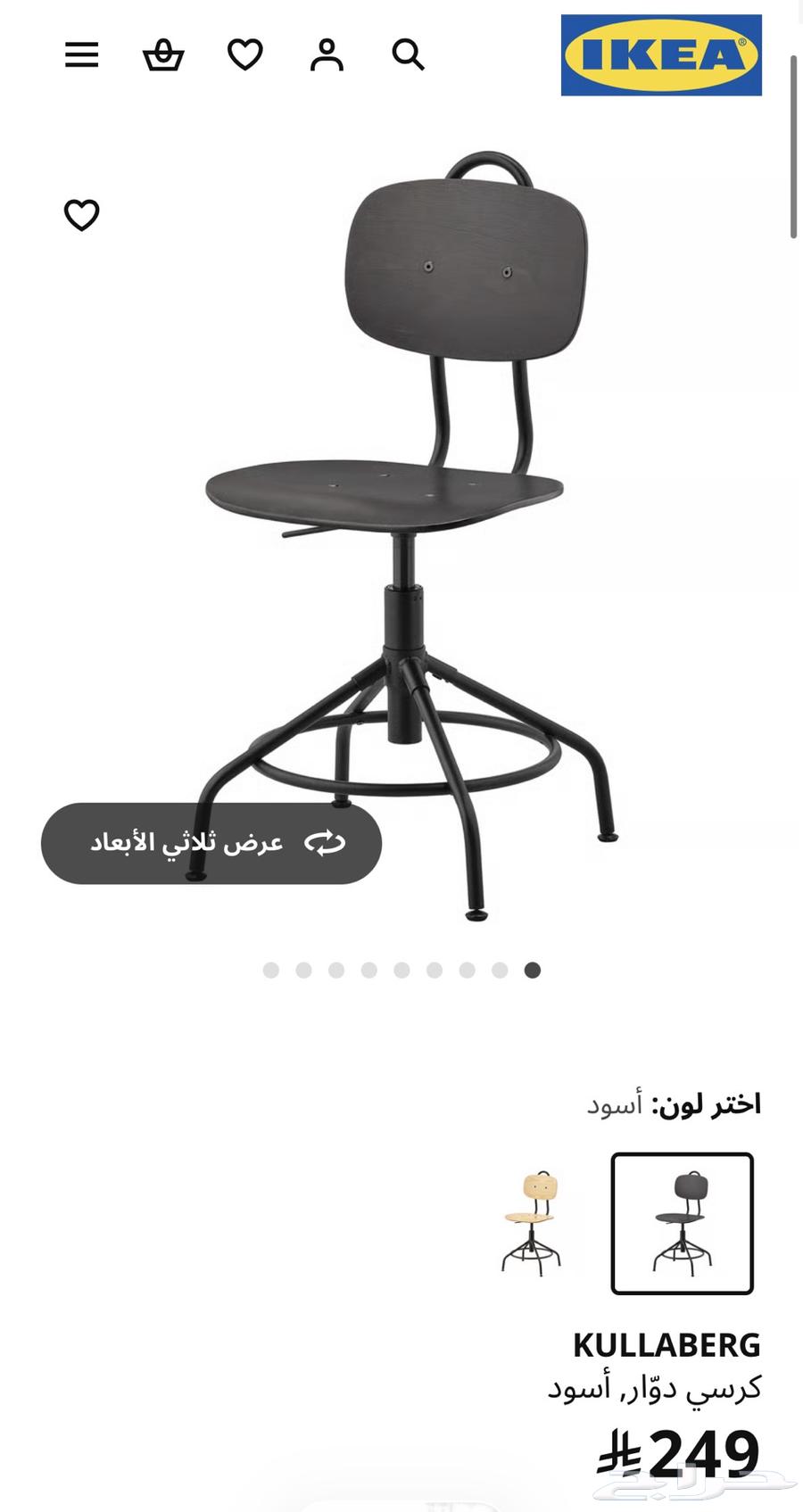Viewport: 803px width, 1512px height.
Task: Open the favorites wishlist from top bar
Action: [244, 55]
